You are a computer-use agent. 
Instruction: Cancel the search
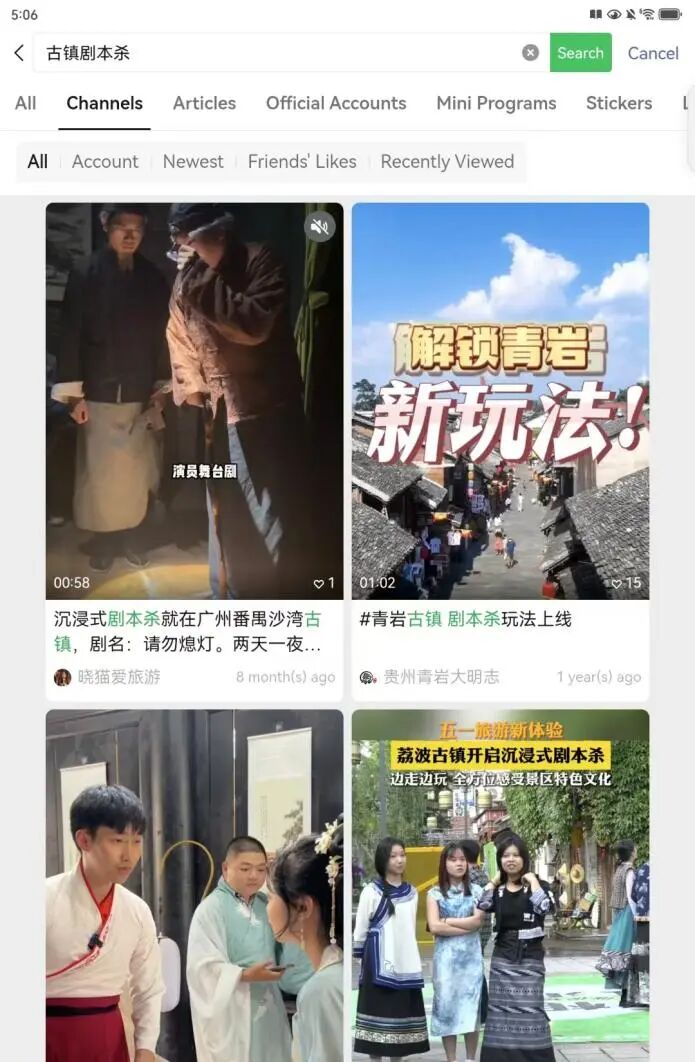point(652,53)
